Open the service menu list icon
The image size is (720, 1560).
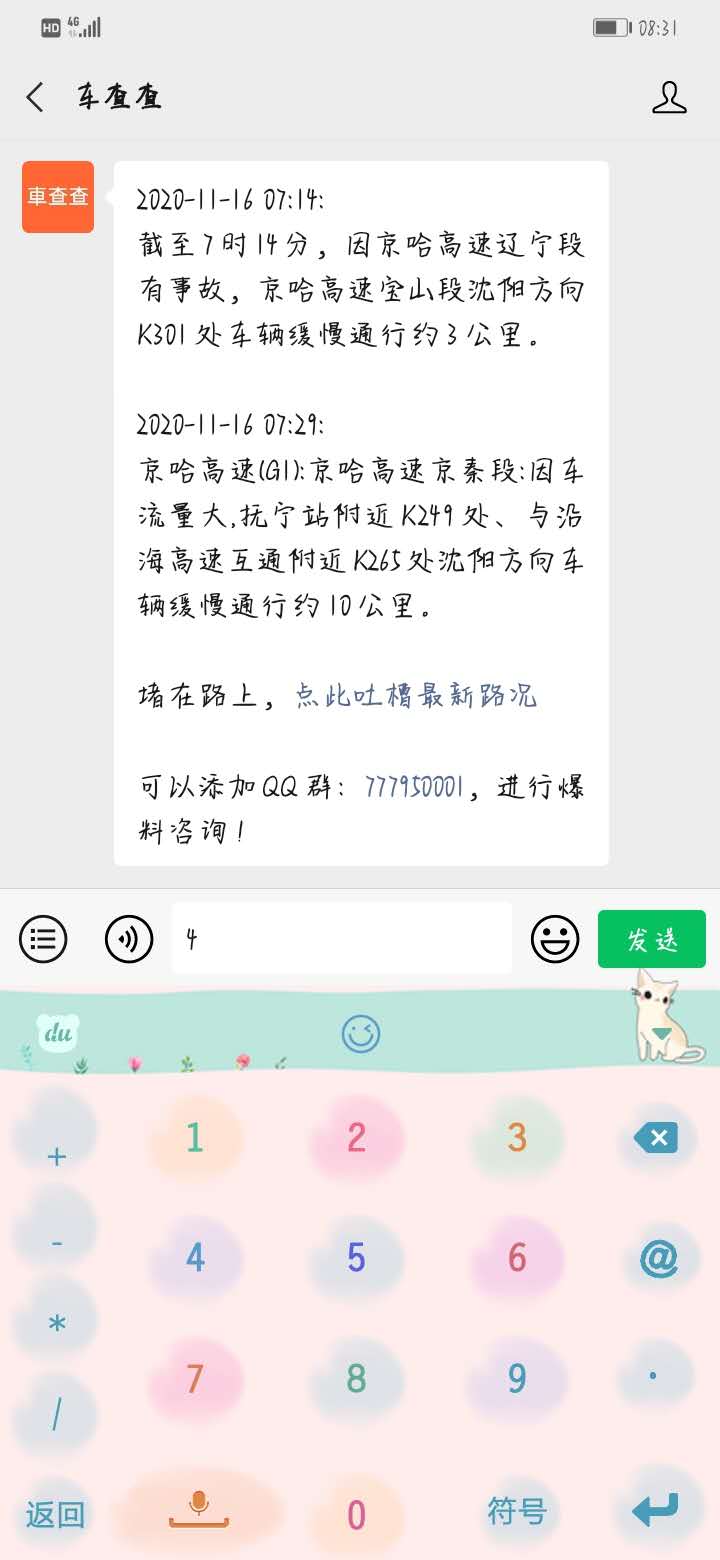coord(43,939)
